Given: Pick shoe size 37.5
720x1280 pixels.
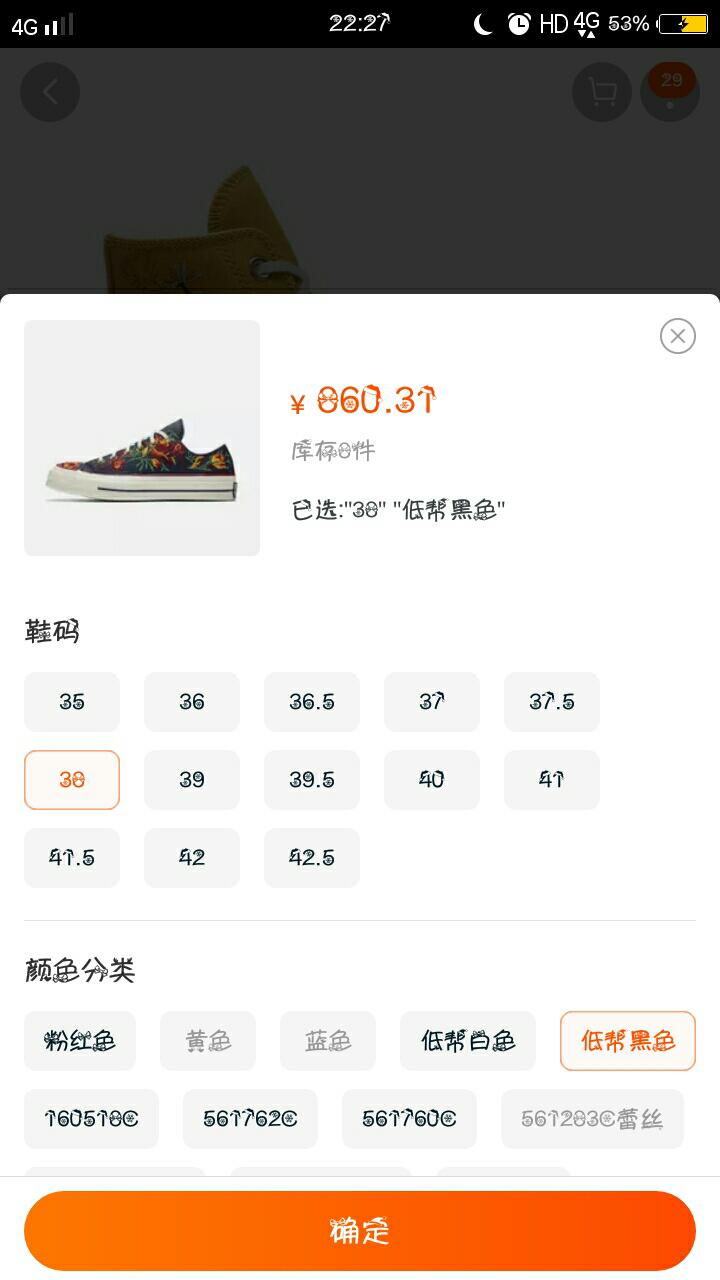Looking at the screenshot, I should 552,702.
